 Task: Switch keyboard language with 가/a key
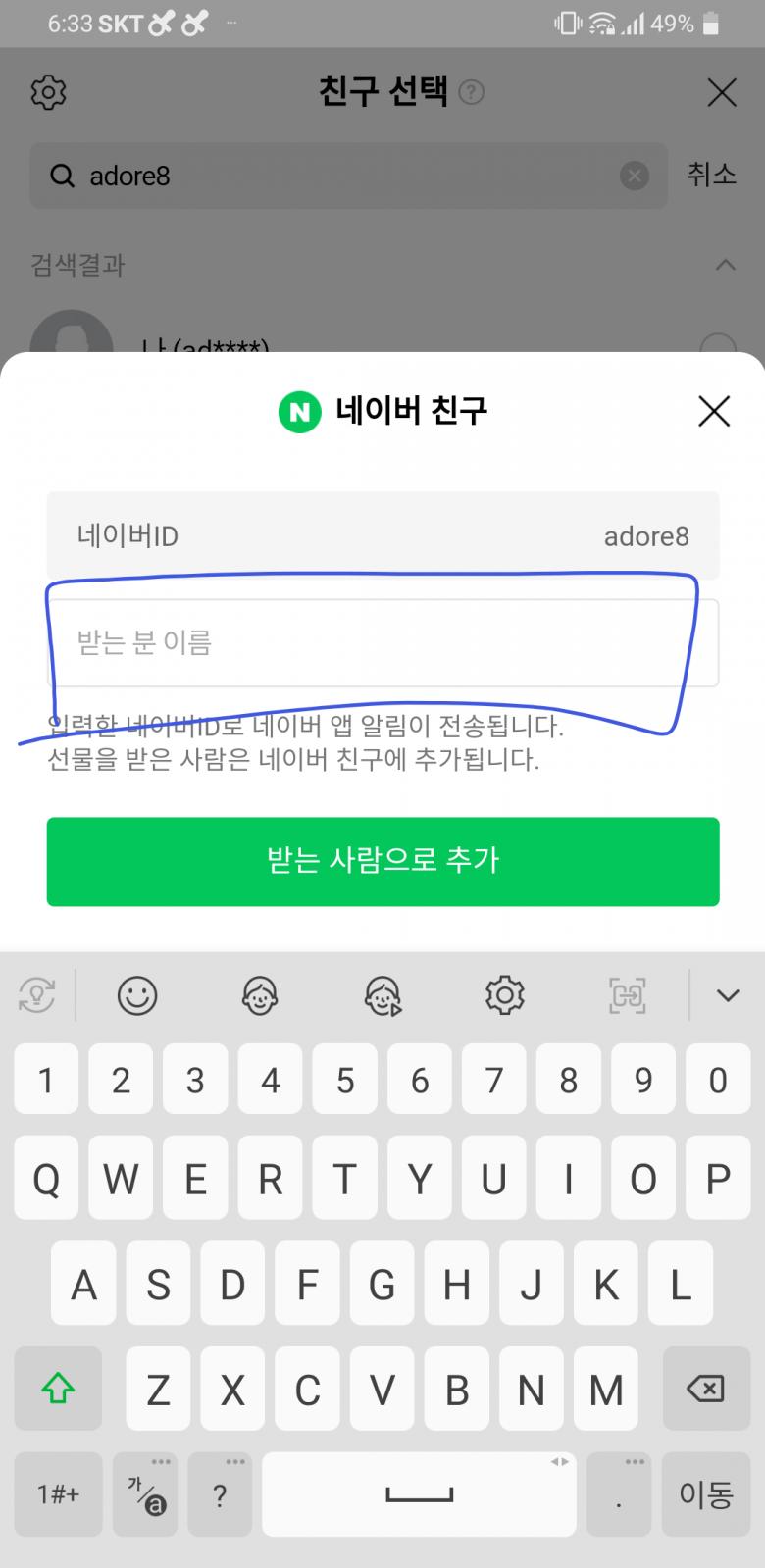(x=145, y=1494)
